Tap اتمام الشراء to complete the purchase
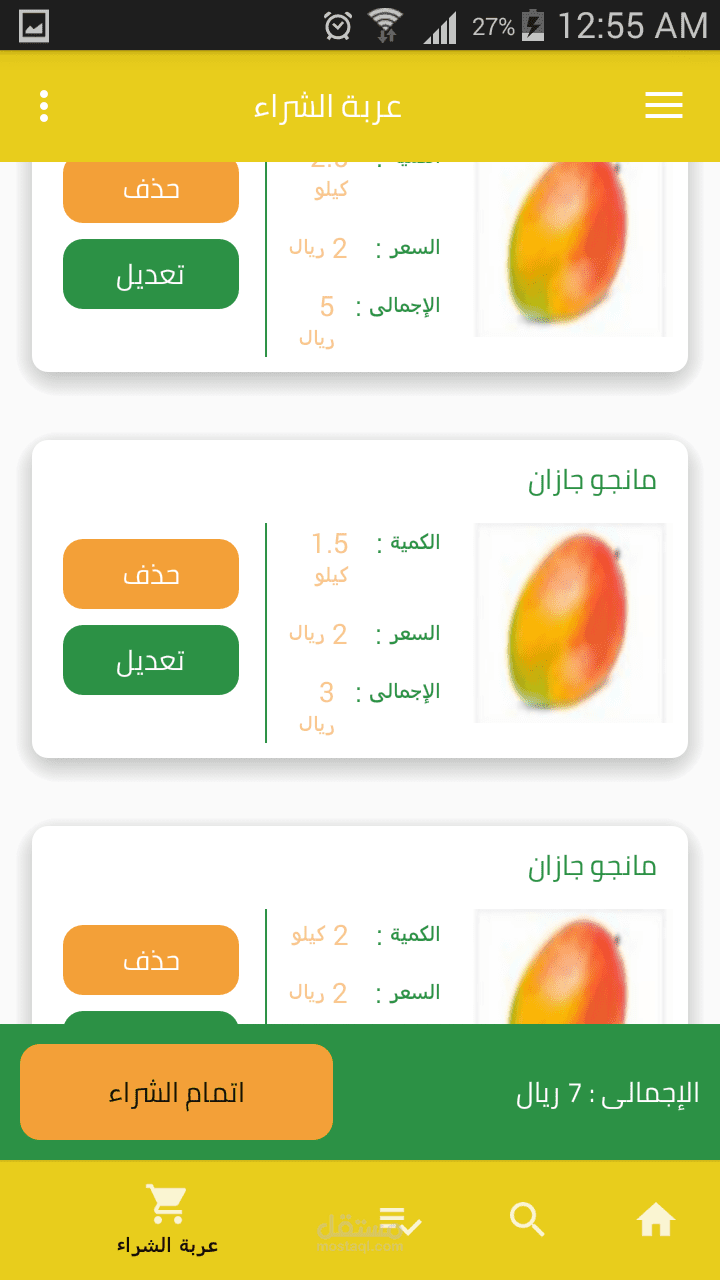720x1280 pixels. (176, 1092)
